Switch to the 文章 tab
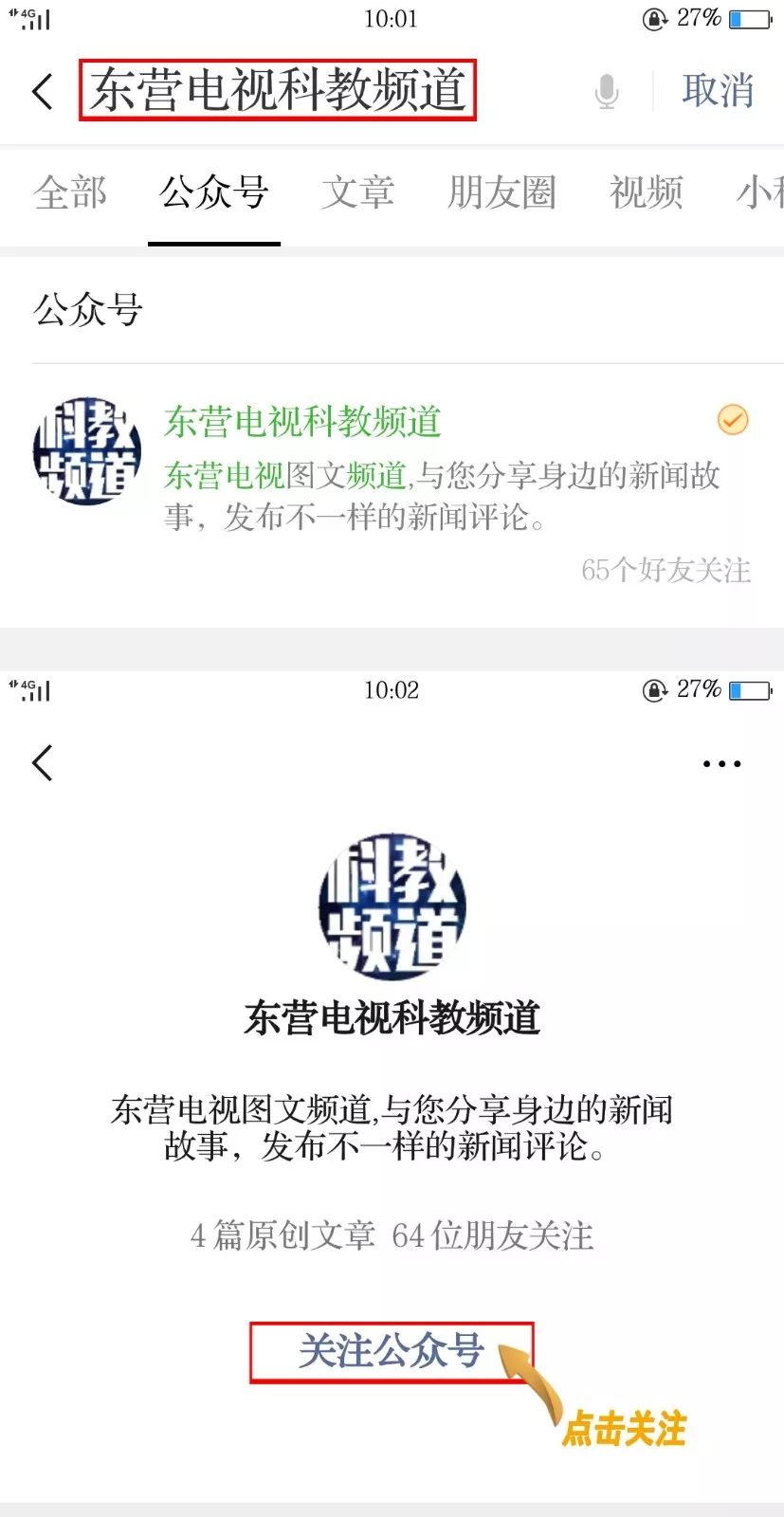784x1517 pixels. click(x=357, y=192)
